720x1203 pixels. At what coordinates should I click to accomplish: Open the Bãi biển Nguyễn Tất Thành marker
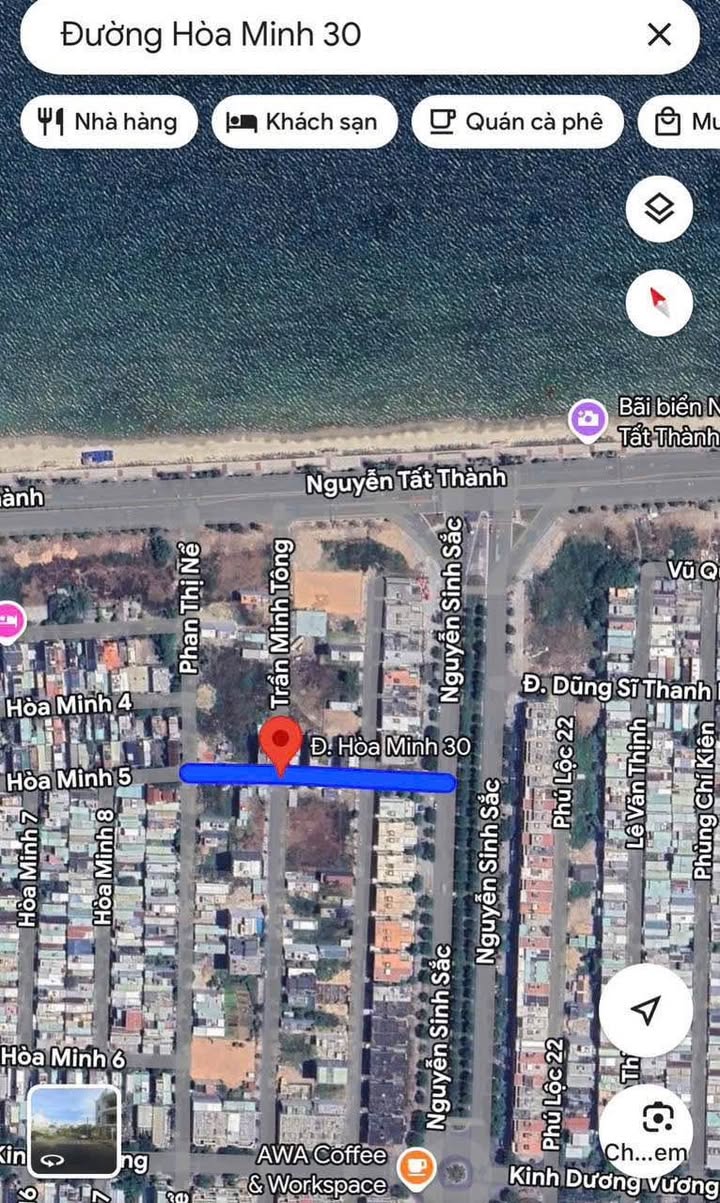588,419
